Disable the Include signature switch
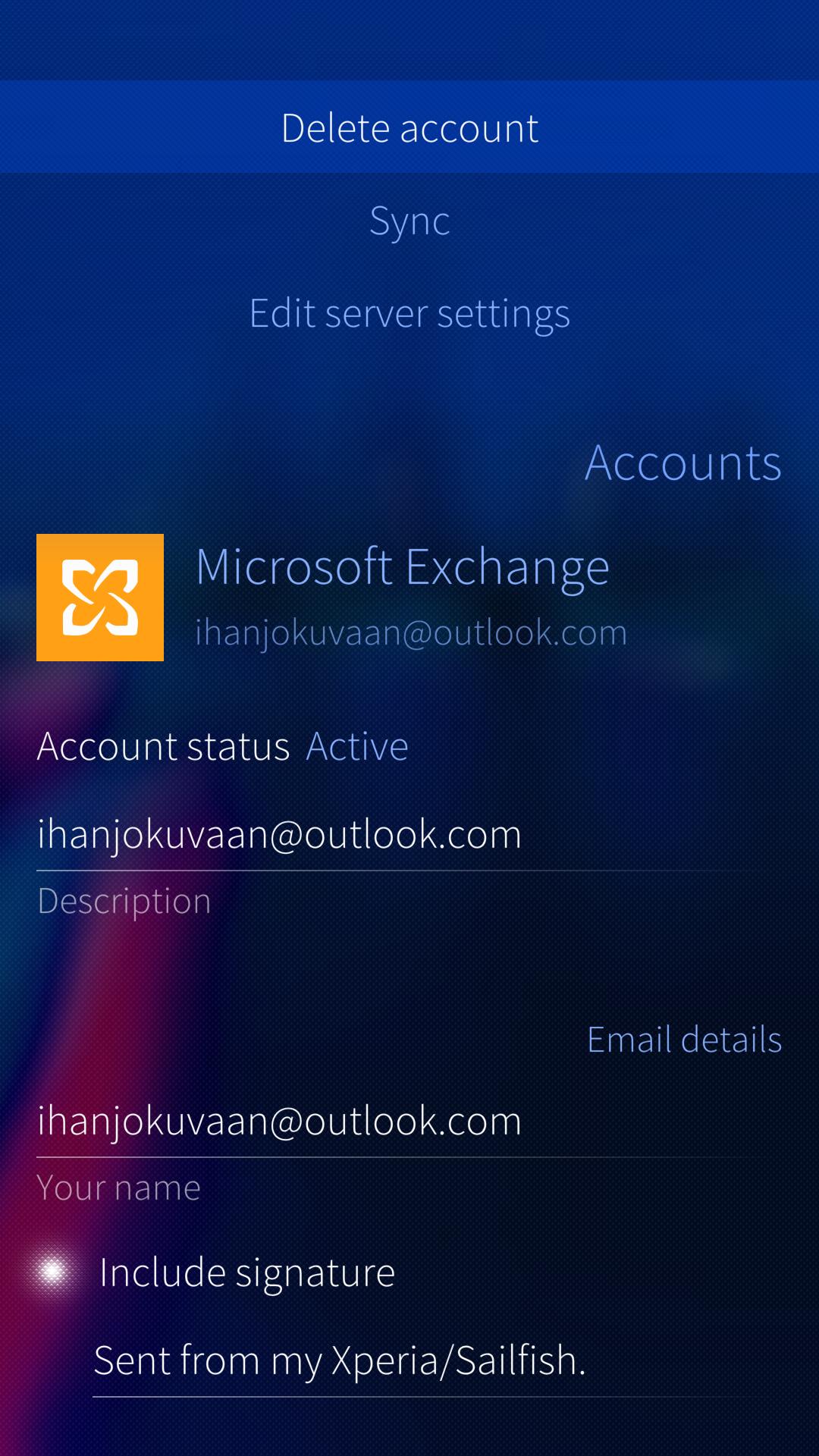819x1456 pixels. tap(53, 1272)
